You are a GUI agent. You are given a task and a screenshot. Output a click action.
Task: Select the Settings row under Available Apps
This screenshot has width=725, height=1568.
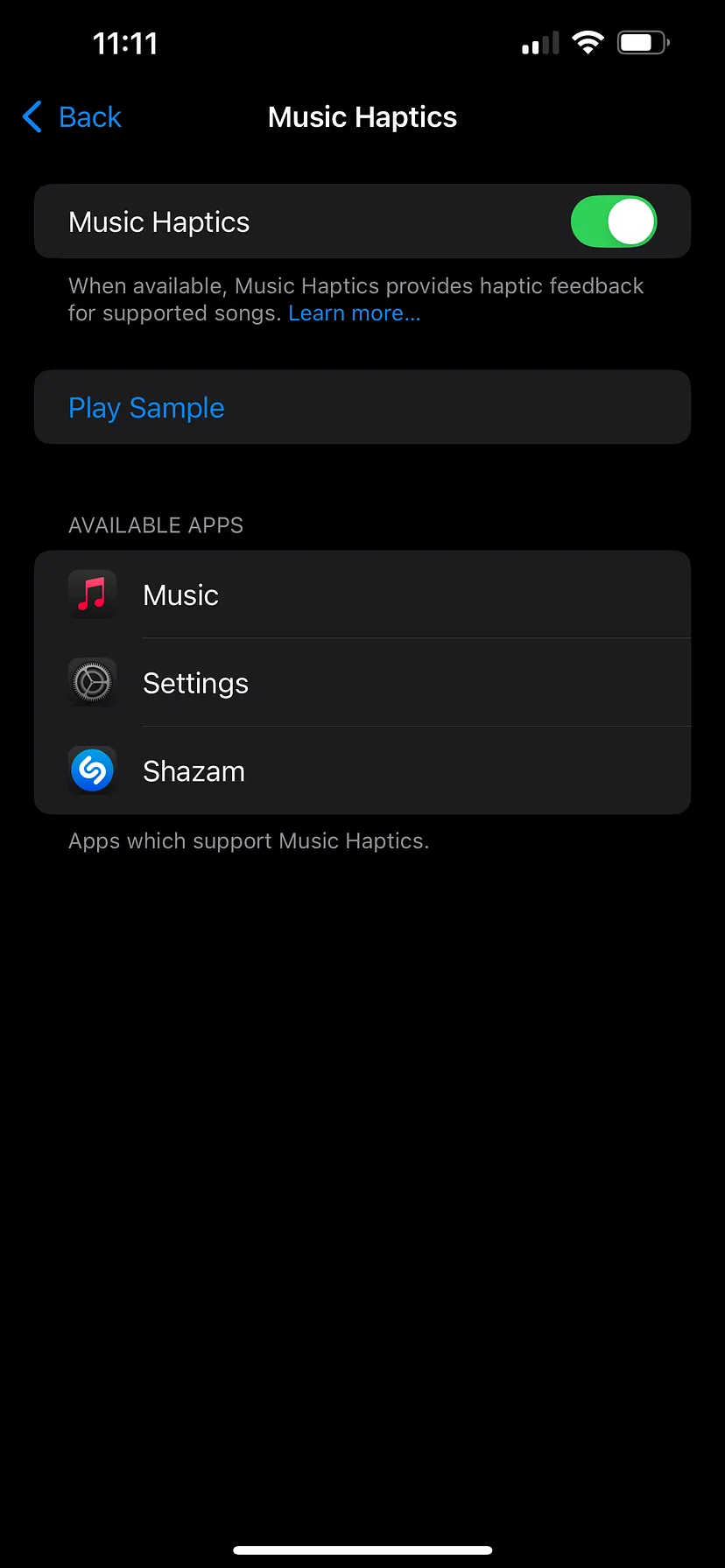click(x=362, y=683)
